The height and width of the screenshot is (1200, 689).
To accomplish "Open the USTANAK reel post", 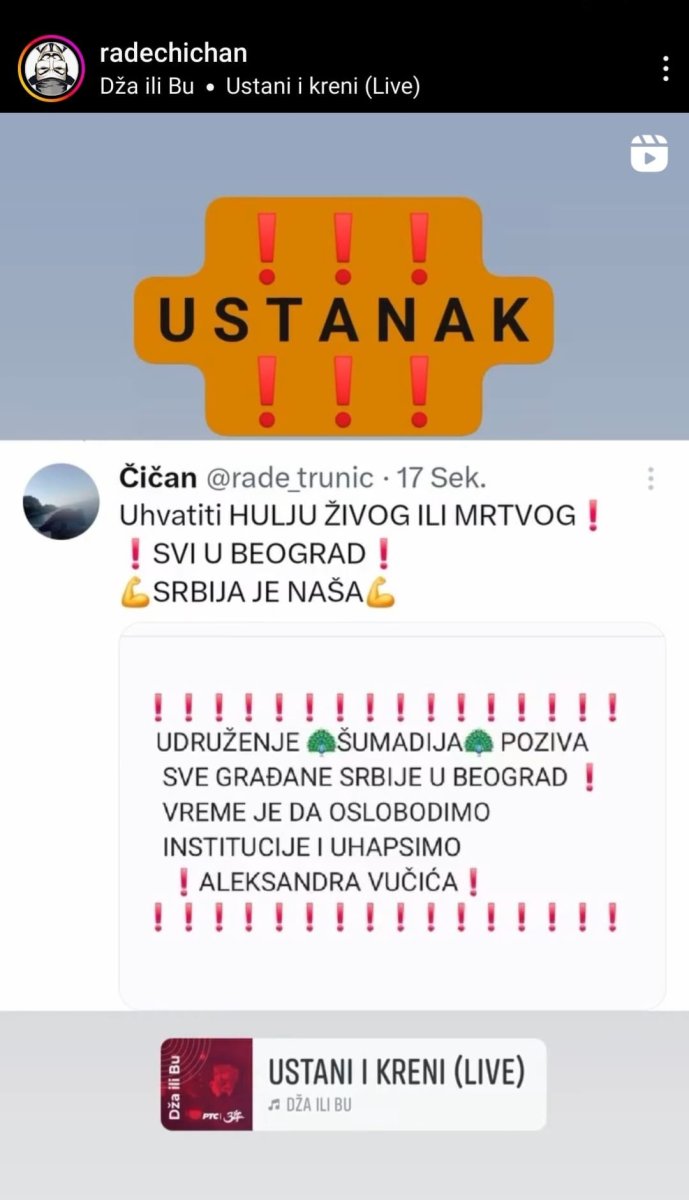I will 344,560.
